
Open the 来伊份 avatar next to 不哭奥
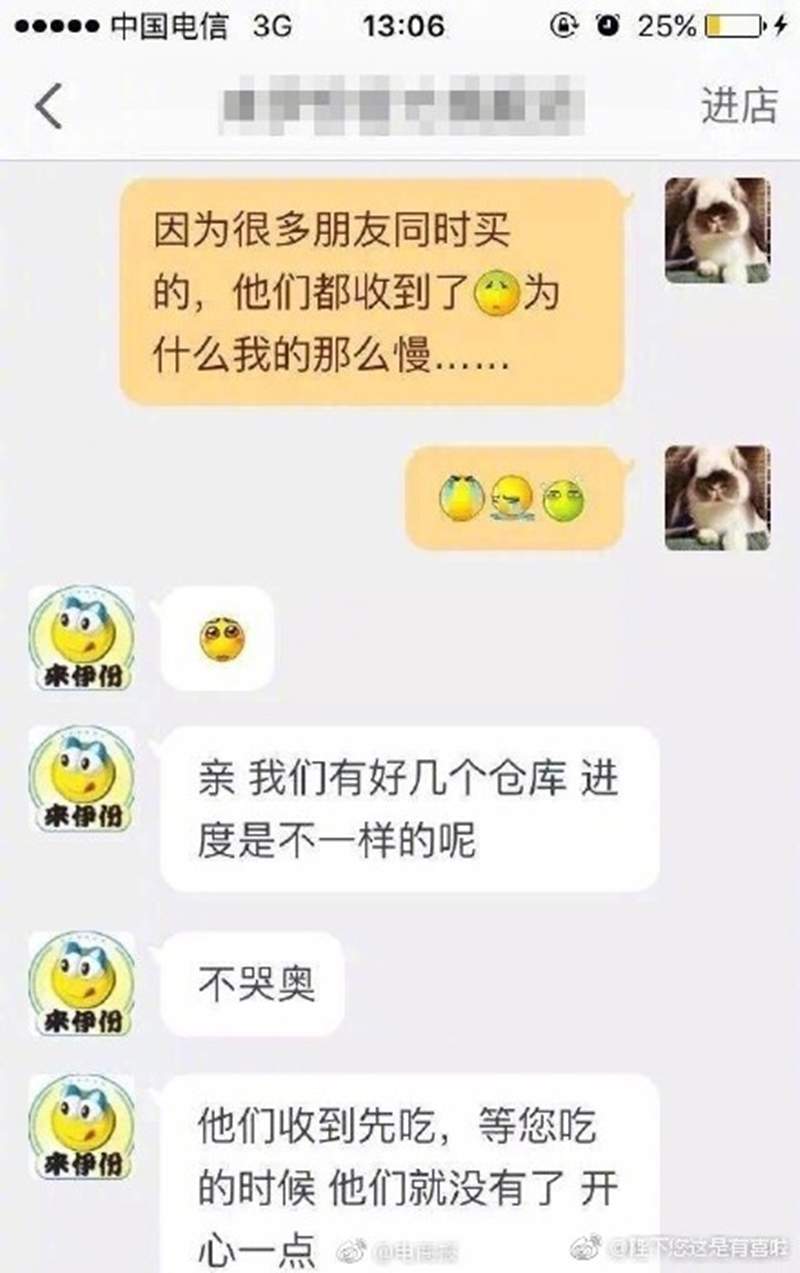pos(81,983)
